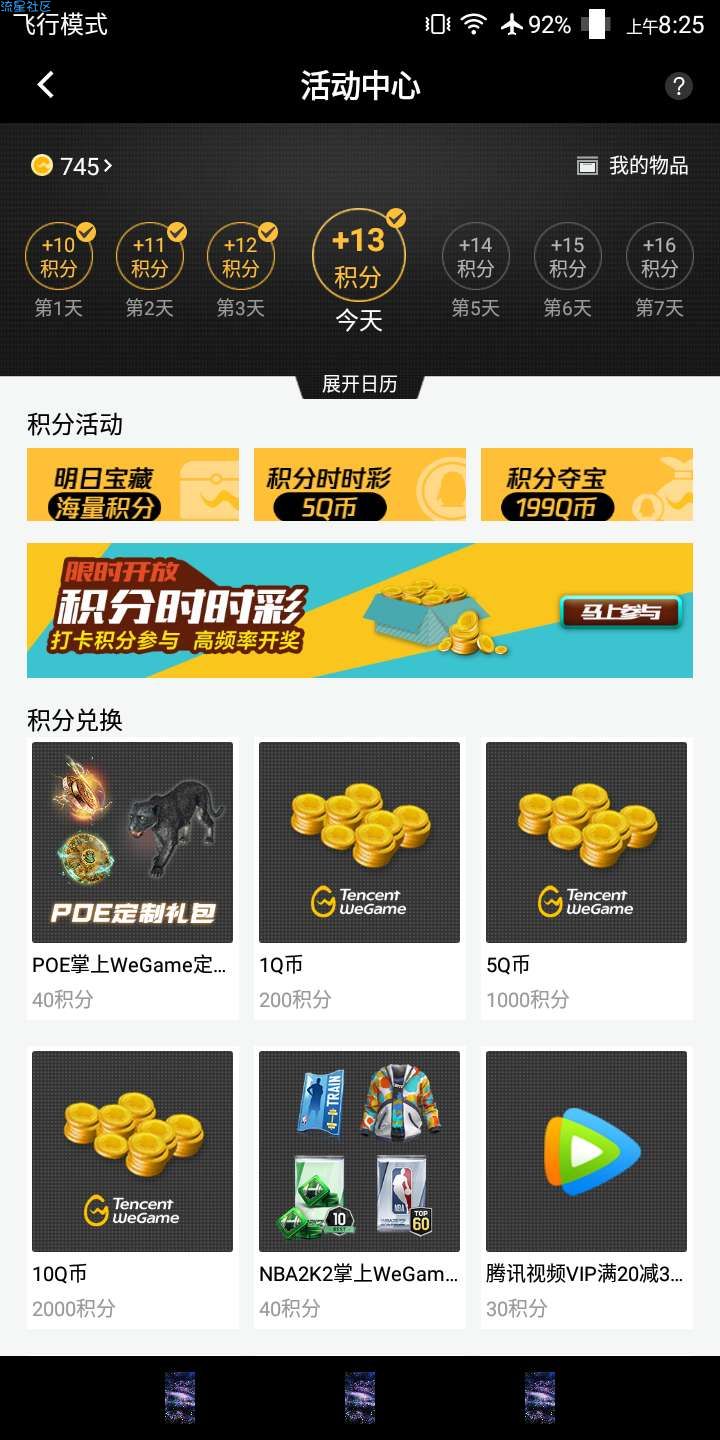This screenshot has height=1440, width=720.
Task: Tap 马上参与 on the banner
Action: tap(620, 611)
